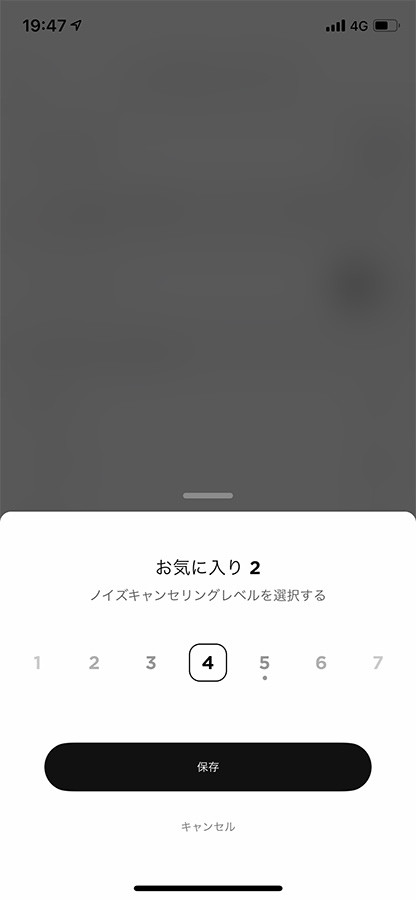Viewport: 416px width, 900px height.
Task: Cancel with the キャンセル link
Action: pos(208,827)
